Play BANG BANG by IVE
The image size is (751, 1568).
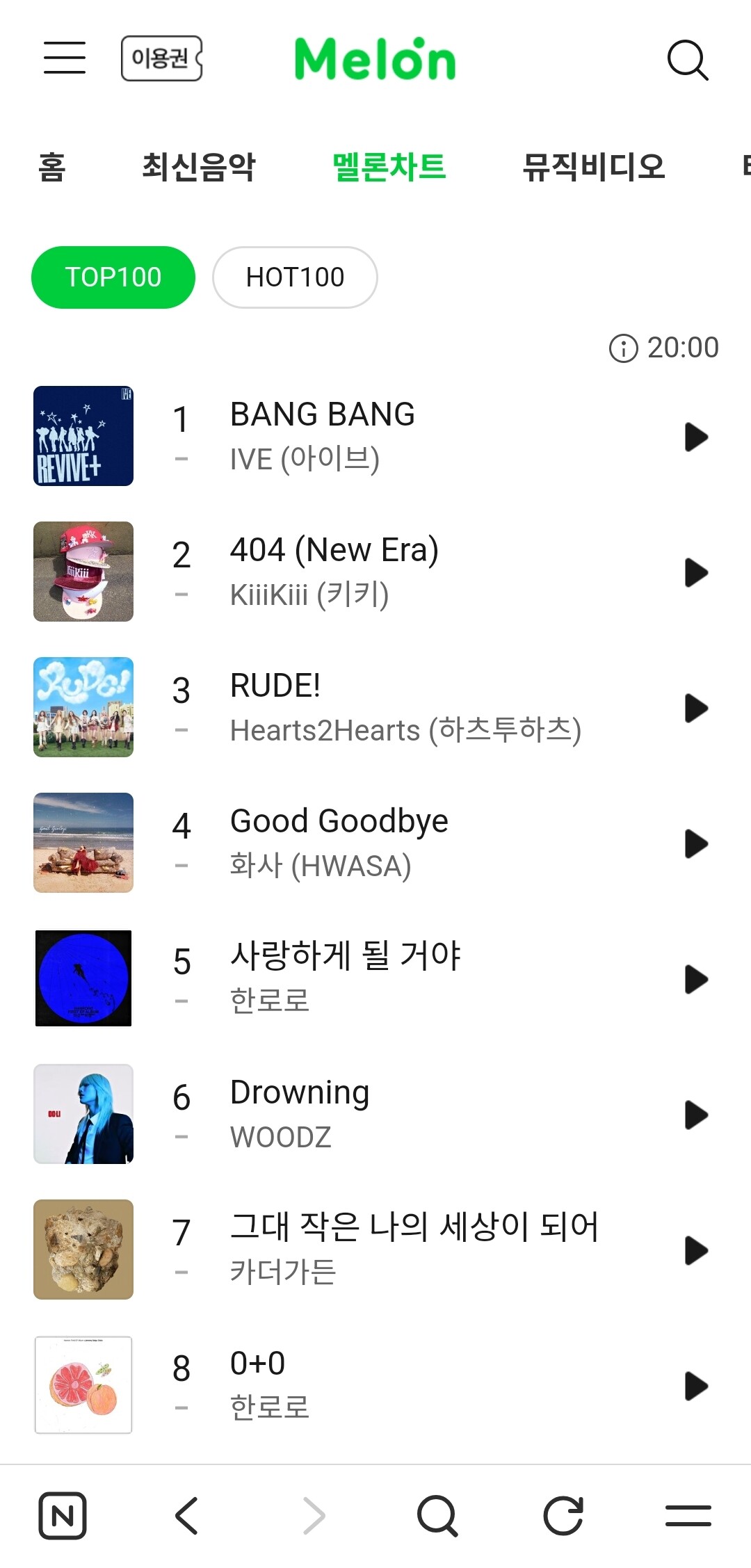pos(695,437)
